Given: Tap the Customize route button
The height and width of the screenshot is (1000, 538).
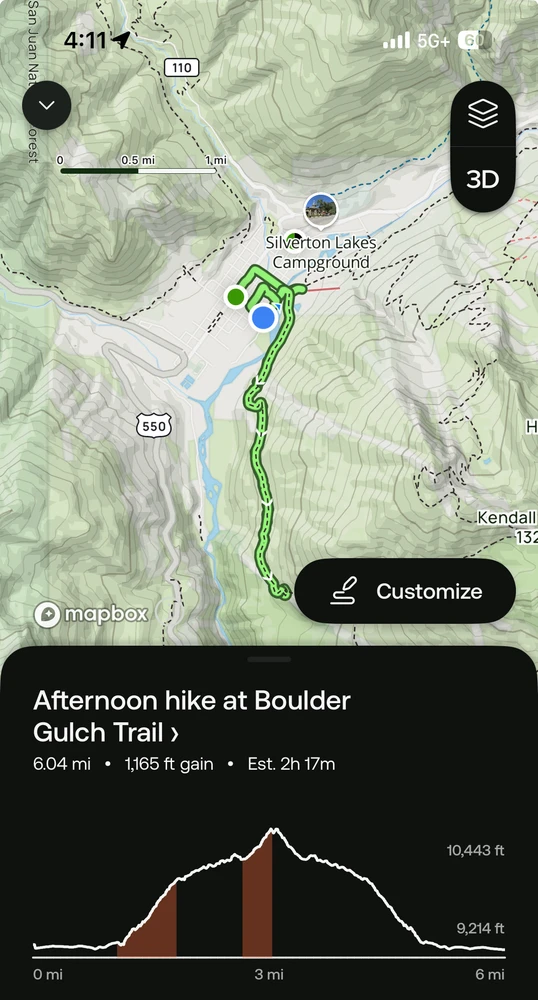Looking at the screenshot, I should 405,591.
